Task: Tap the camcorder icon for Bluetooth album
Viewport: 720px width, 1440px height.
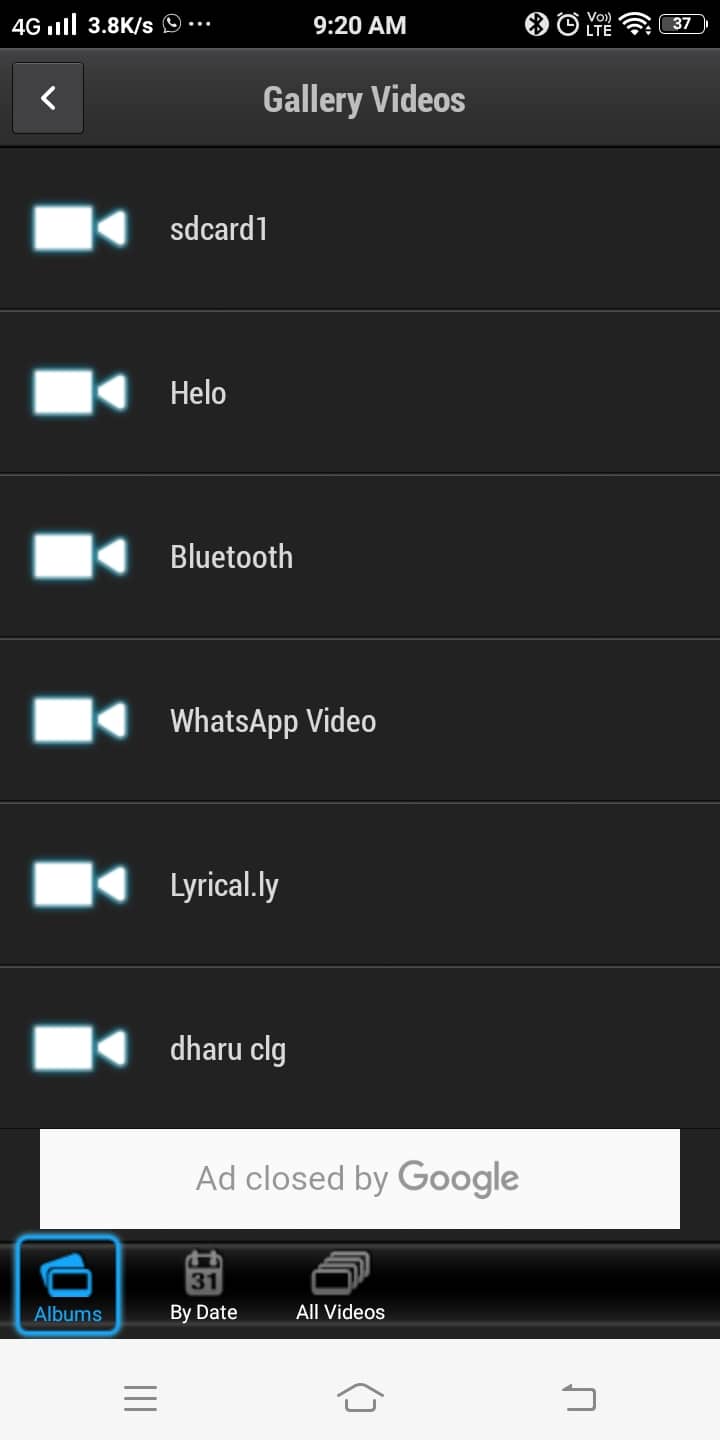Action: click(80, 556)
